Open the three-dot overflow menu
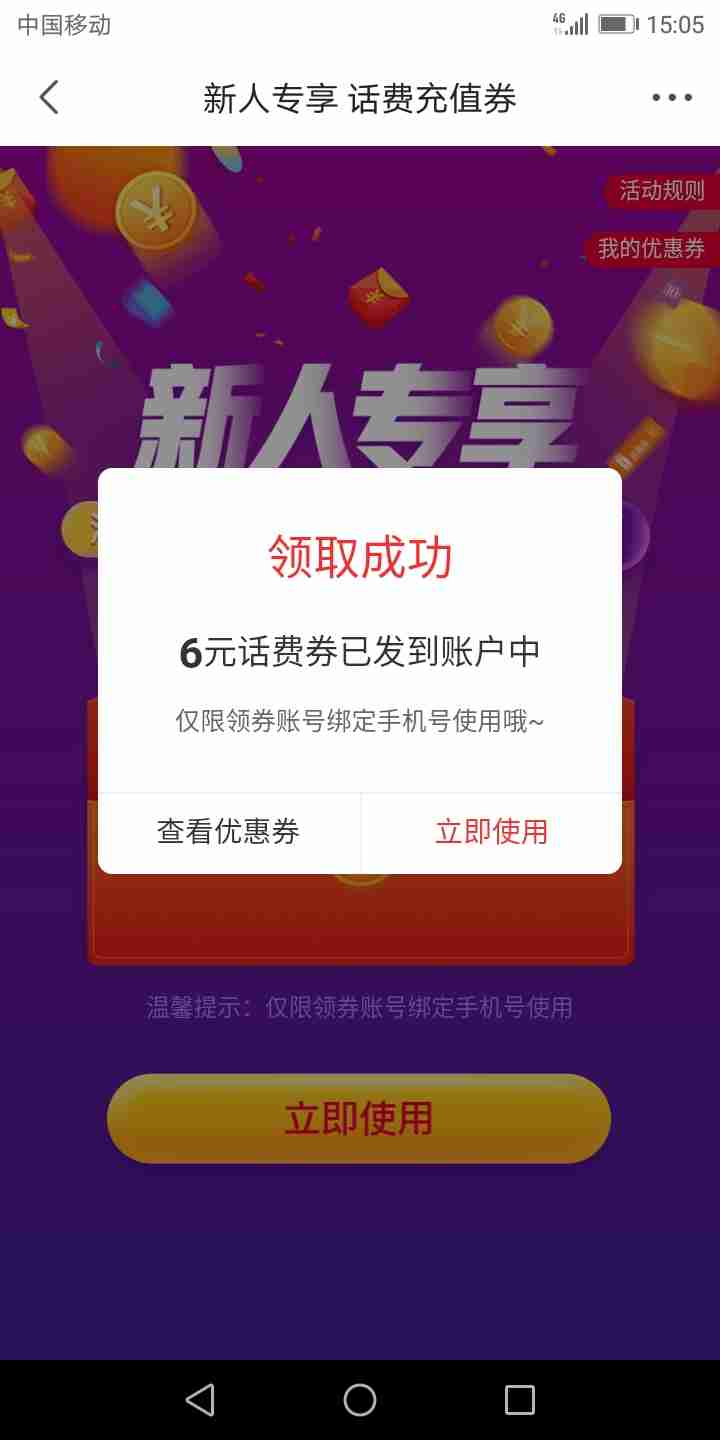Image resolution: width=720 pixels, height=1440 pixels. click(672, 98)
